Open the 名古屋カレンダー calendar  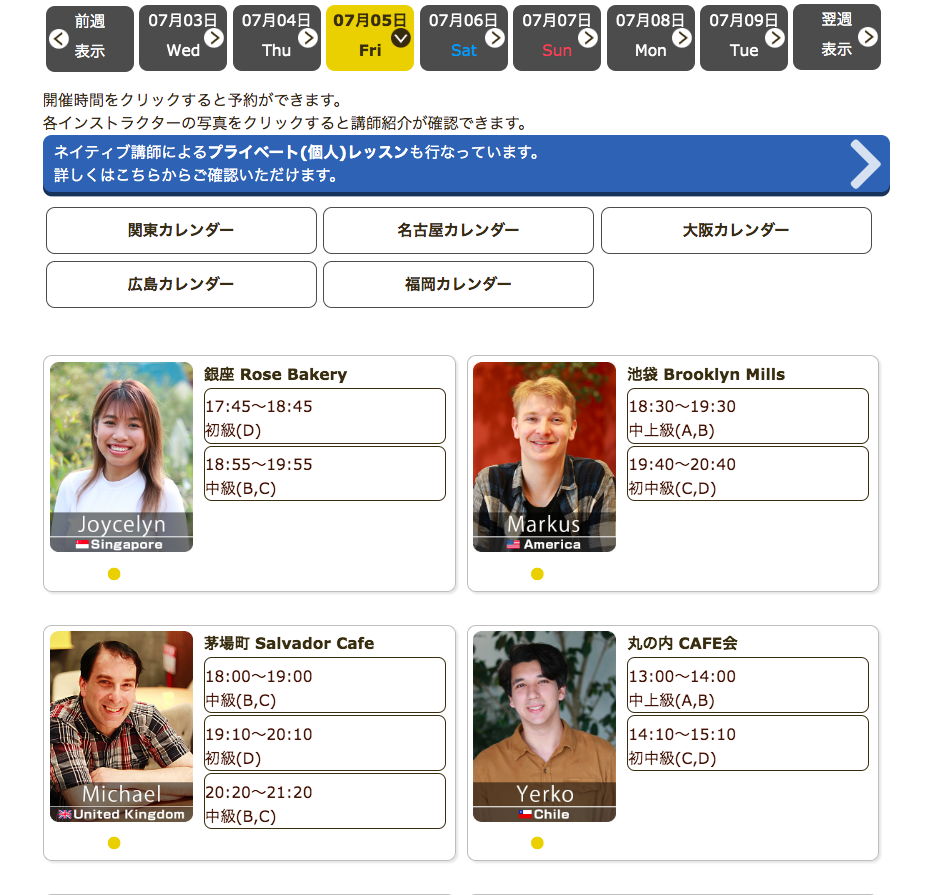(458, 230)
